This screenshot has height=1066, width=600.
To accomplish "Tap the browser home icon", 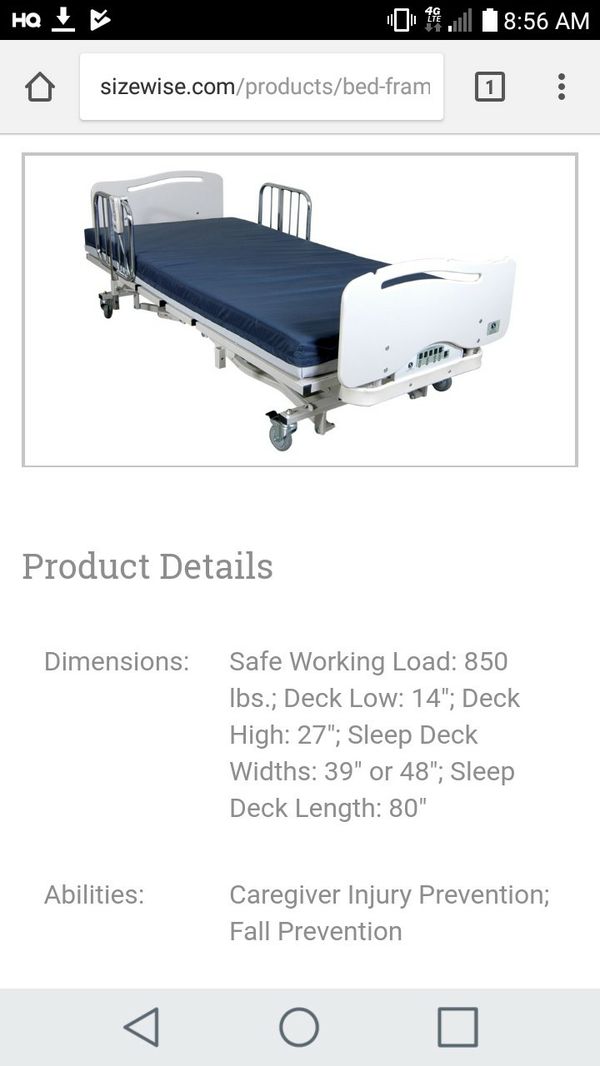I will 39,87.
